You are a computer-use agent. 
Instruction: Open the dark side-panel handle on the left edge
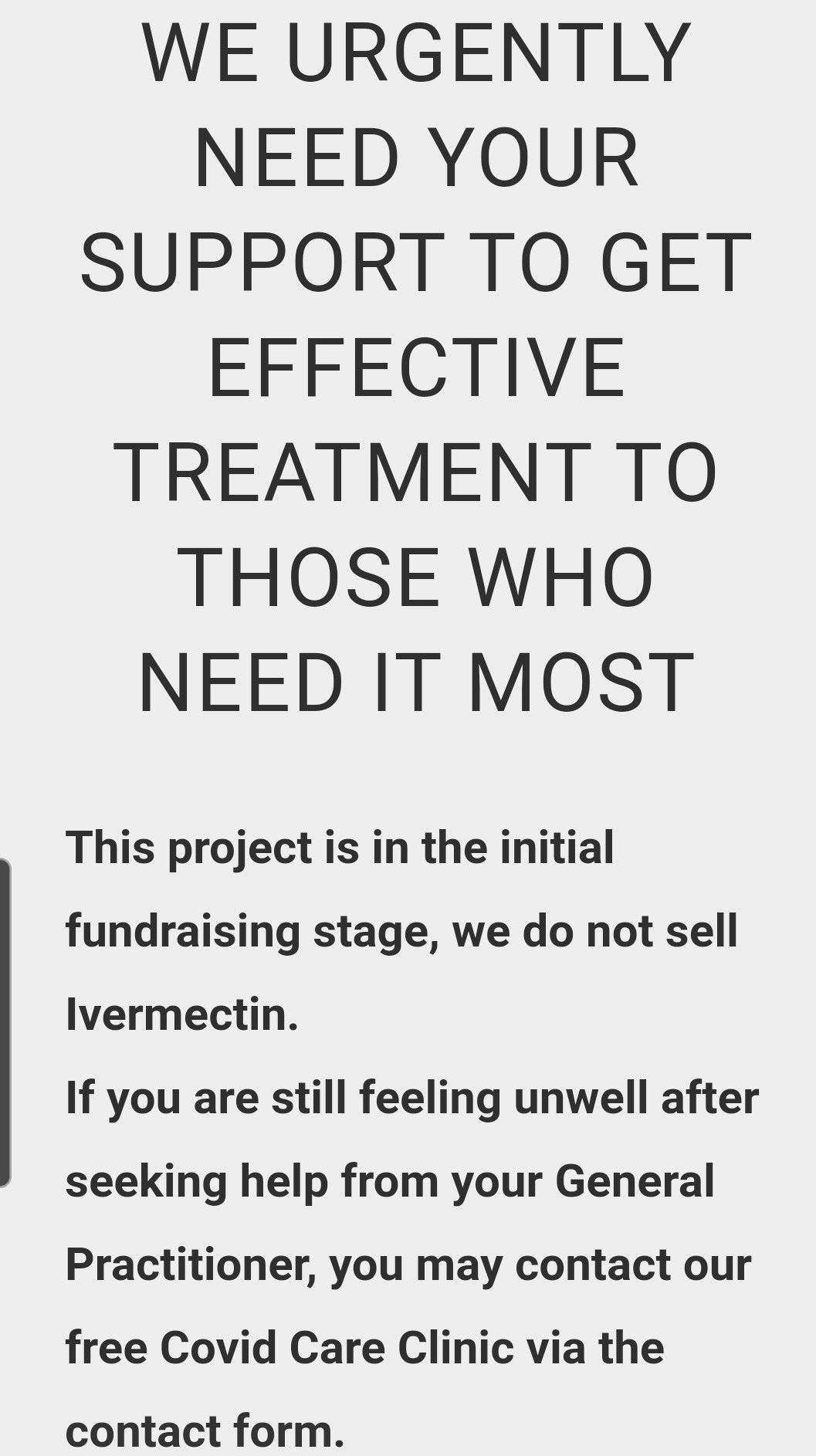[x=5, y=1022]
